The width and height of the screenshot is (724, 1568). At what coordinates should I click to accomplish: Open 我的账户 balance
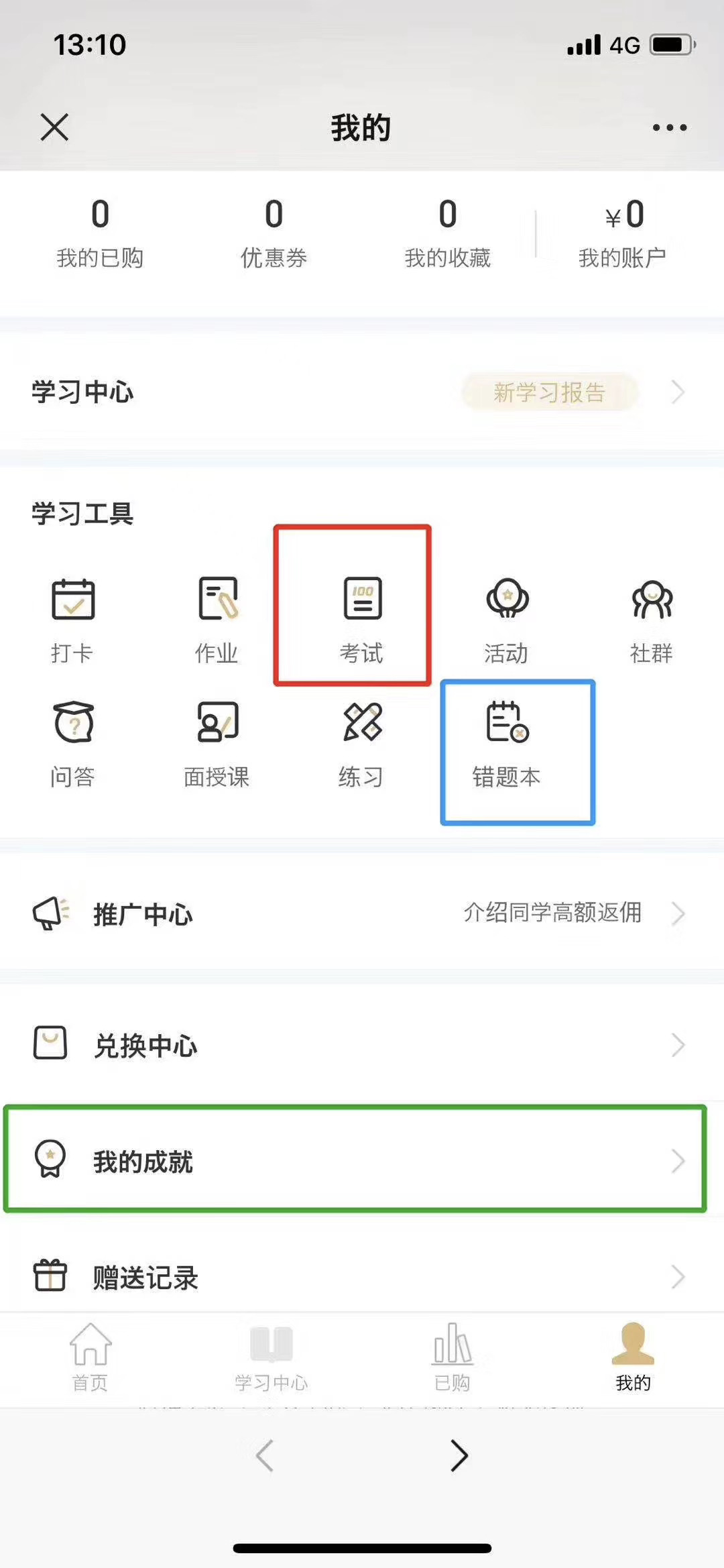(x=623, y=233)
